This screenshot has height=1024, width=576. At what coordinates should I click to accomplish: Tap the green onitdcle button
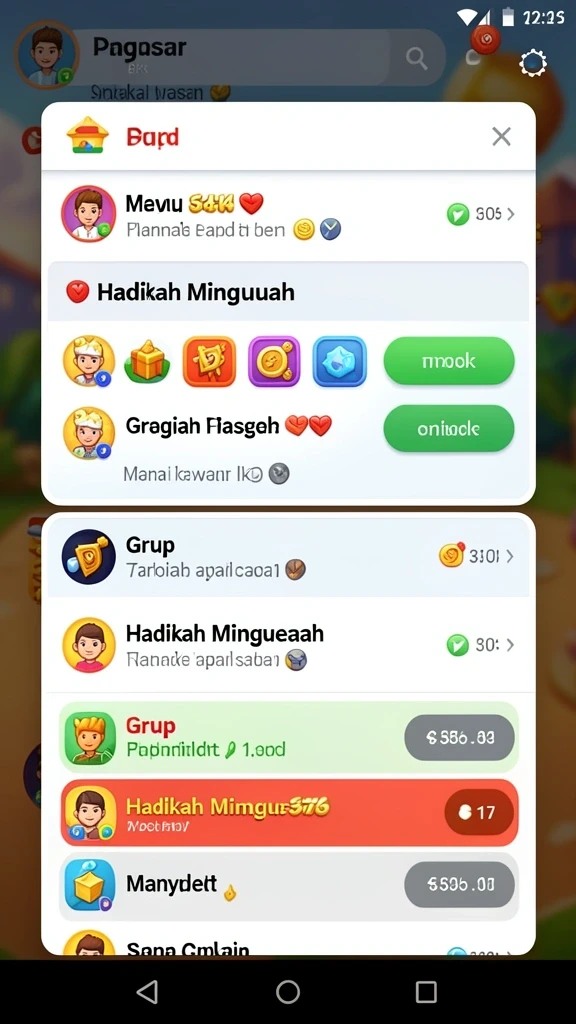(449, 428)
